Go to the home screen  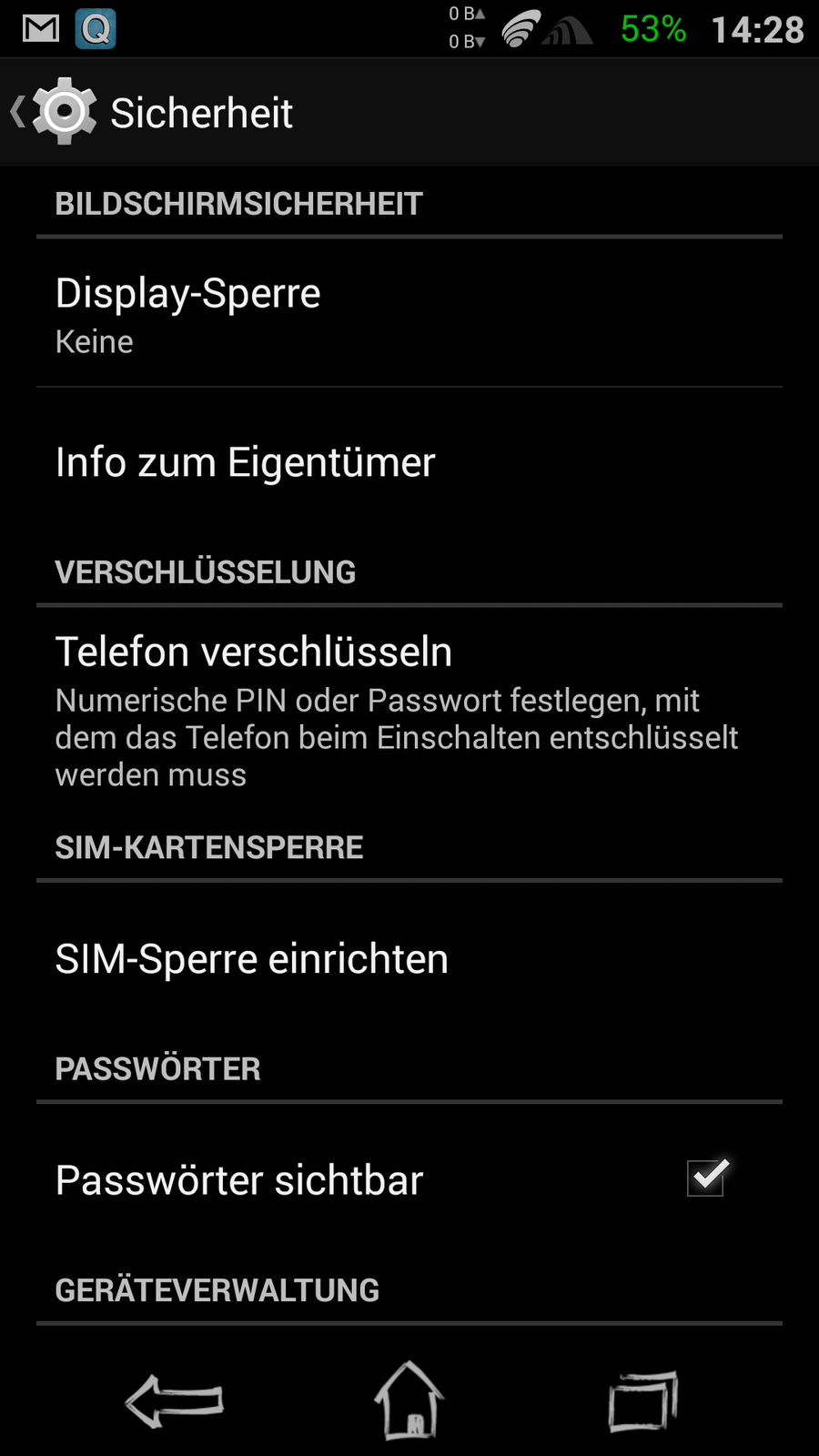(409, 1400)
